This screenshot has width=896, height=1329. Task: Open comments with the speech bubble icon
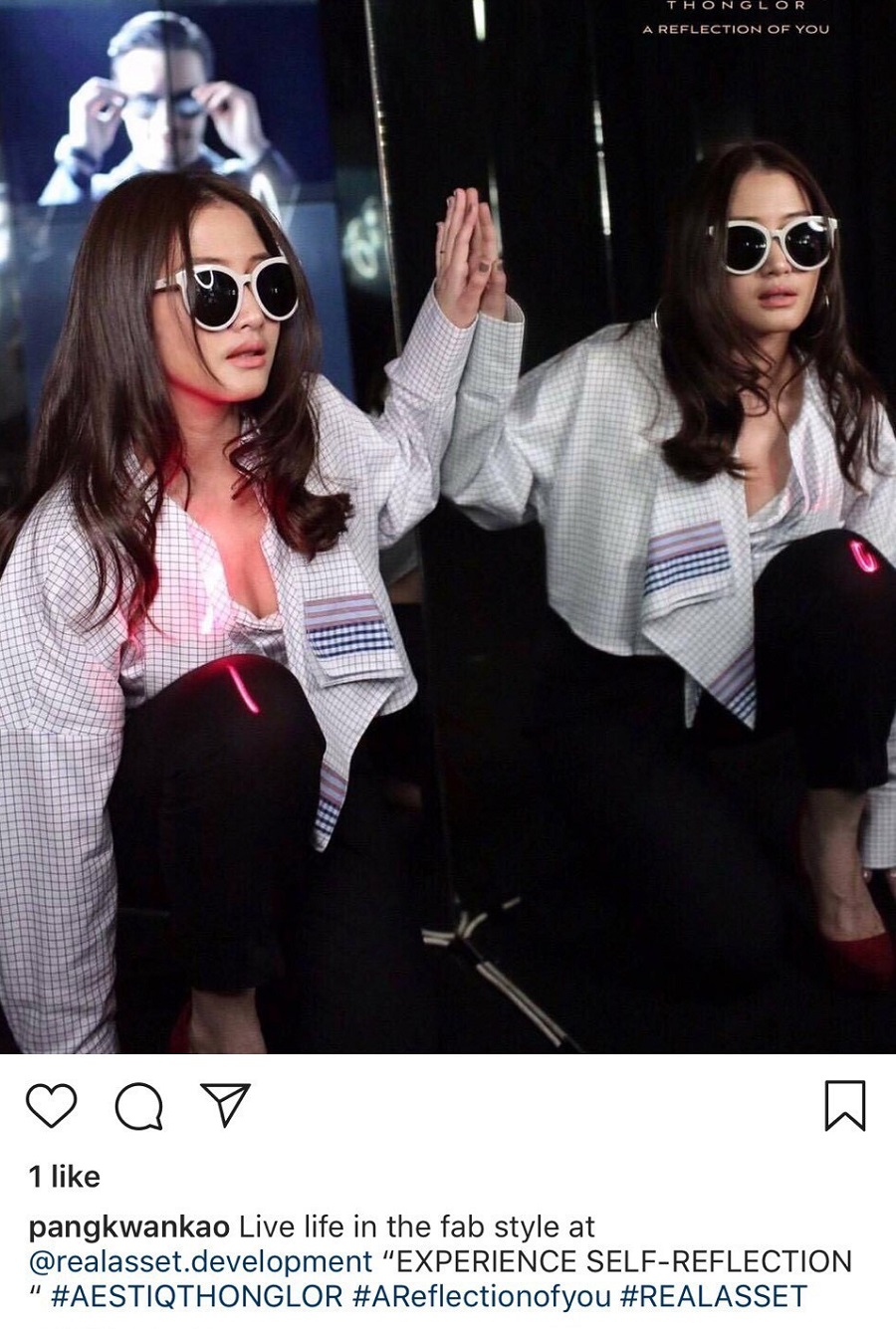[138, 1106]
